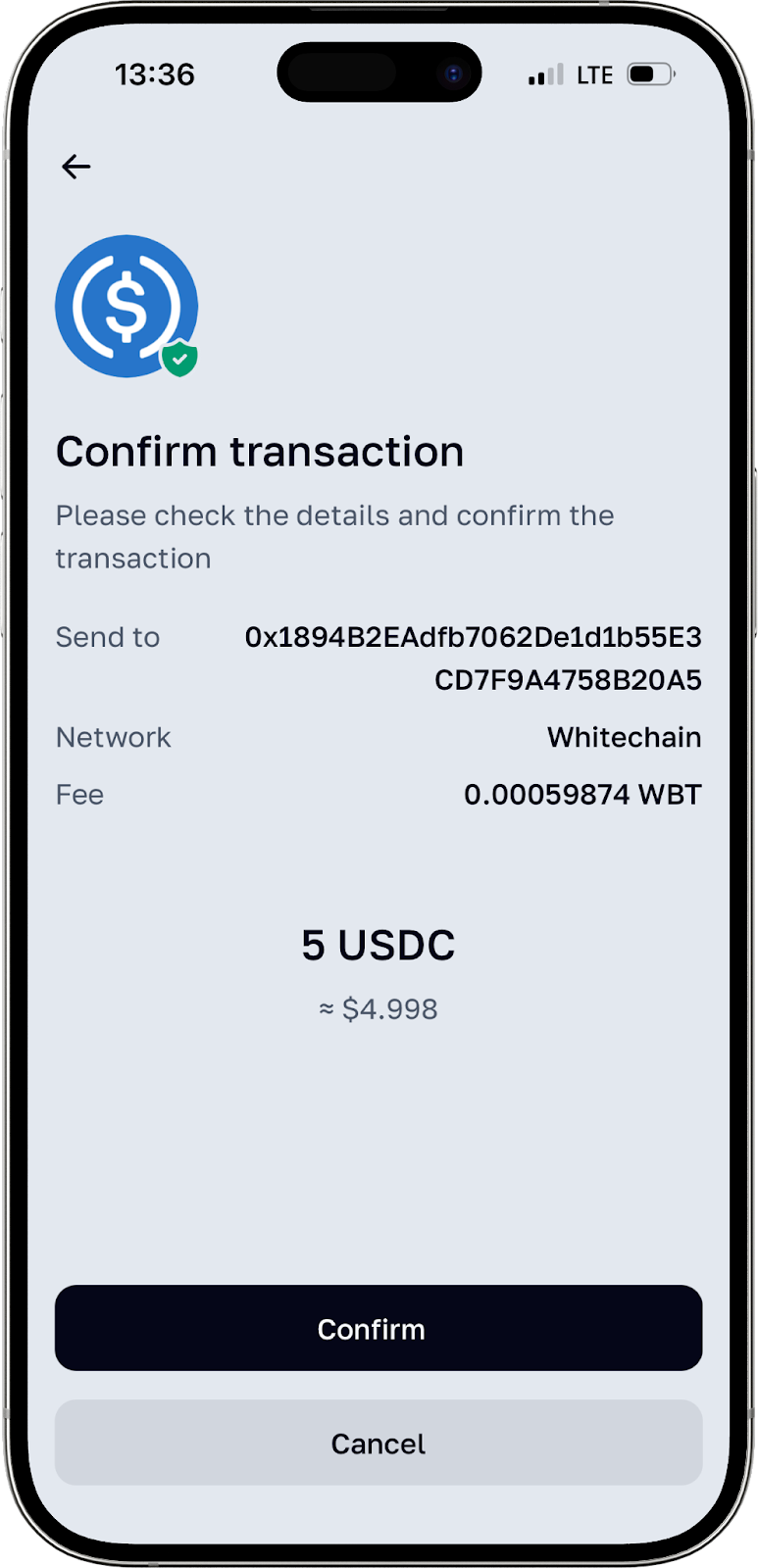Cancel the transaction
Screen dimensions: 758x1568
[x=379, y=1443]
